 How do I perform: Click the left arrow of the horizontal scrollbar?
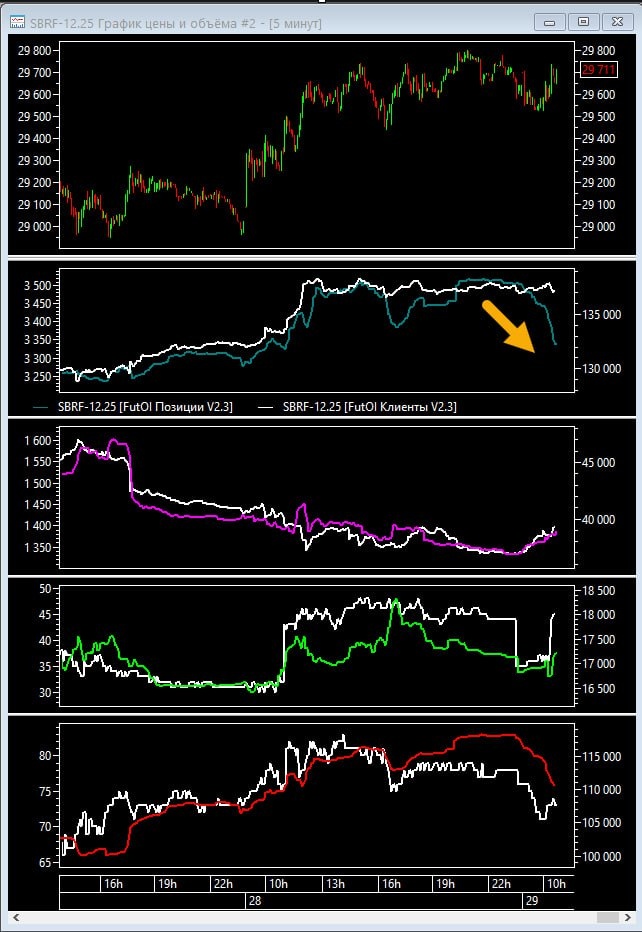(x=16, y=918)
